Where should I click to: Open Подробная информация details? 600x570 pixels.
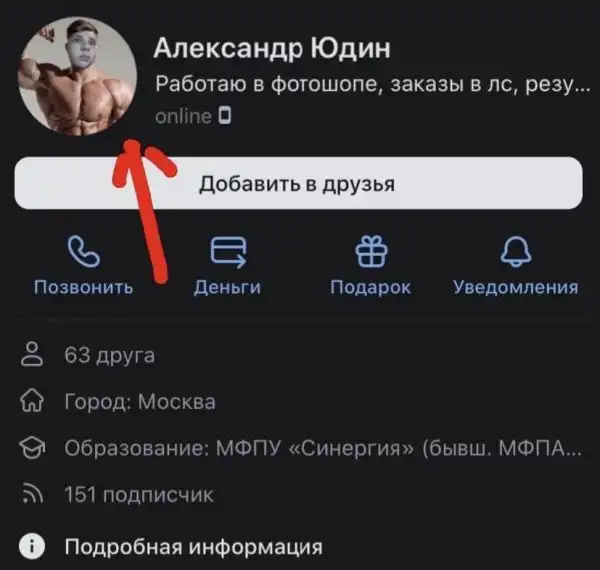pos(192,546)
